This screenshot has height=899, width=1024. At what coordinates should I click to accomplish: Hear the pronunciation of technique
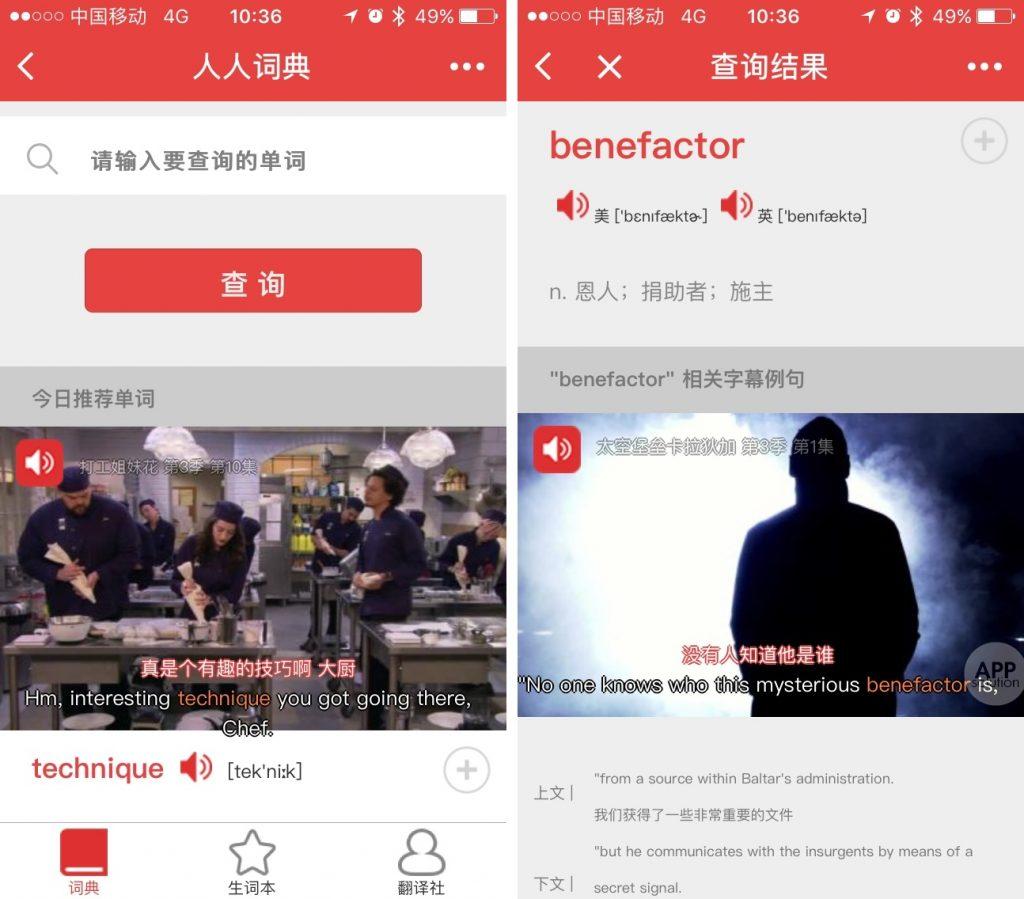coord(196,768)
